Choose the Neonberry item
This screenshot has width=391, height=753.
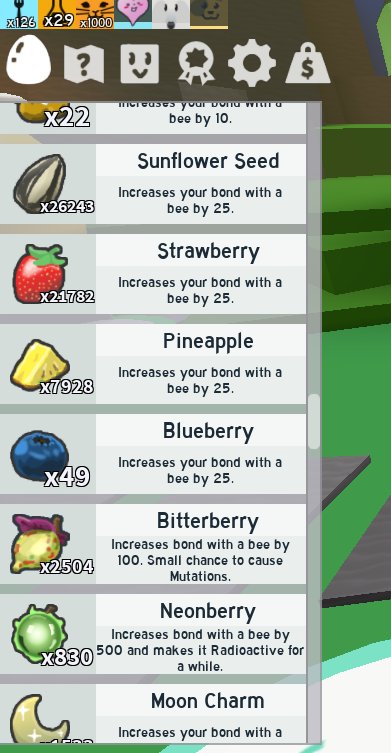(x=153, y=634)
